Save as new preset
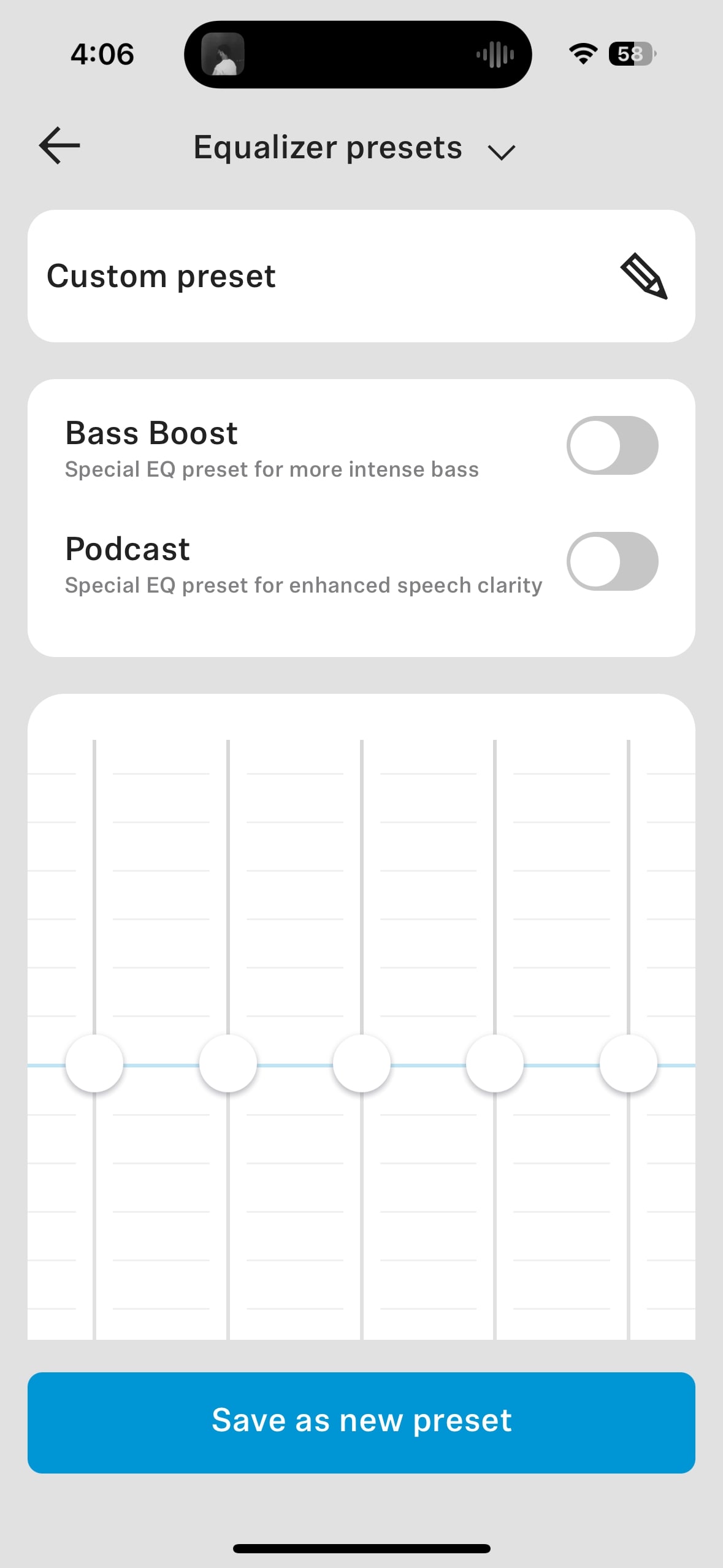 361,1422
